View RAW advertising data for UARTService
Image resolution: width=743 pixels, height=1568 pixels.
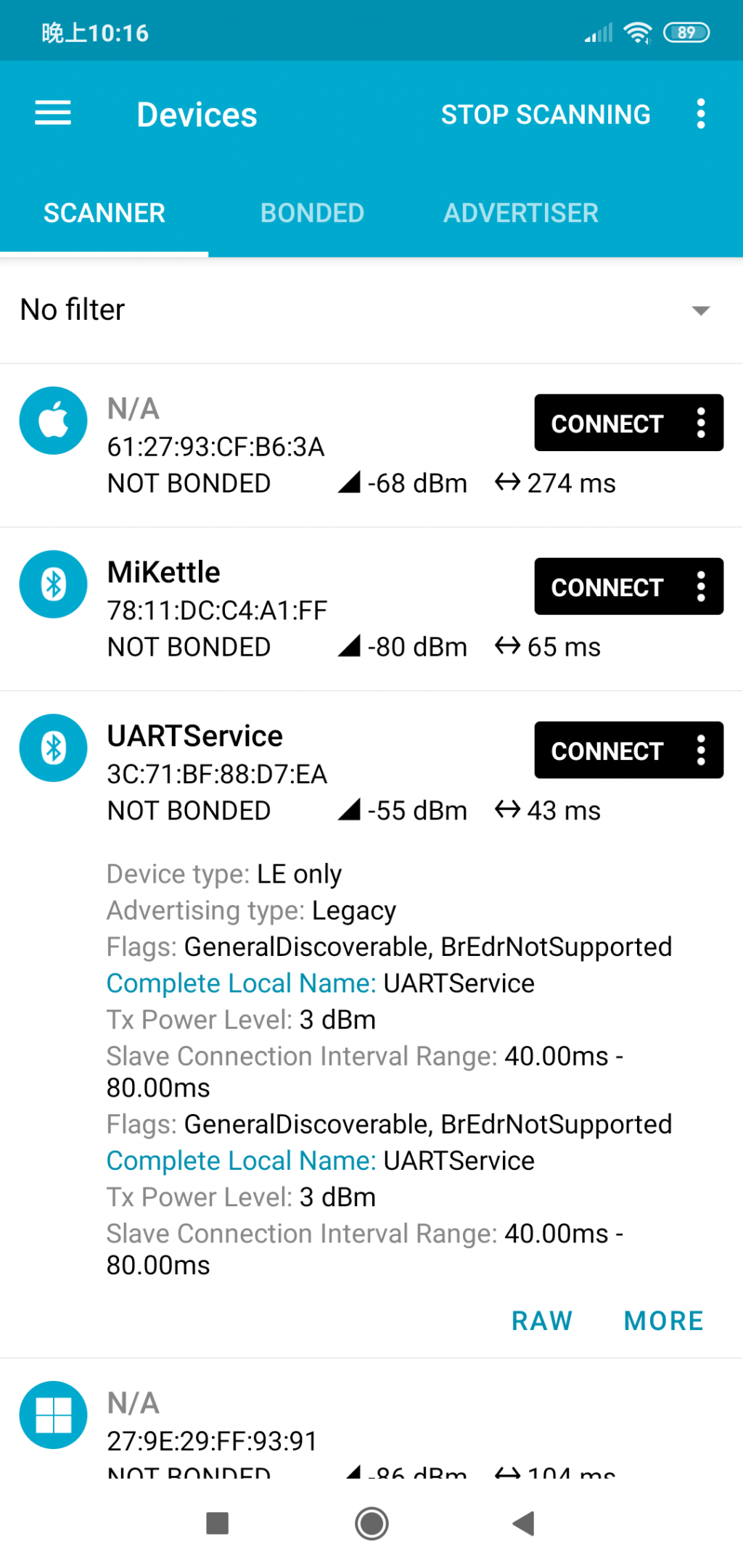pos(542,1321)
